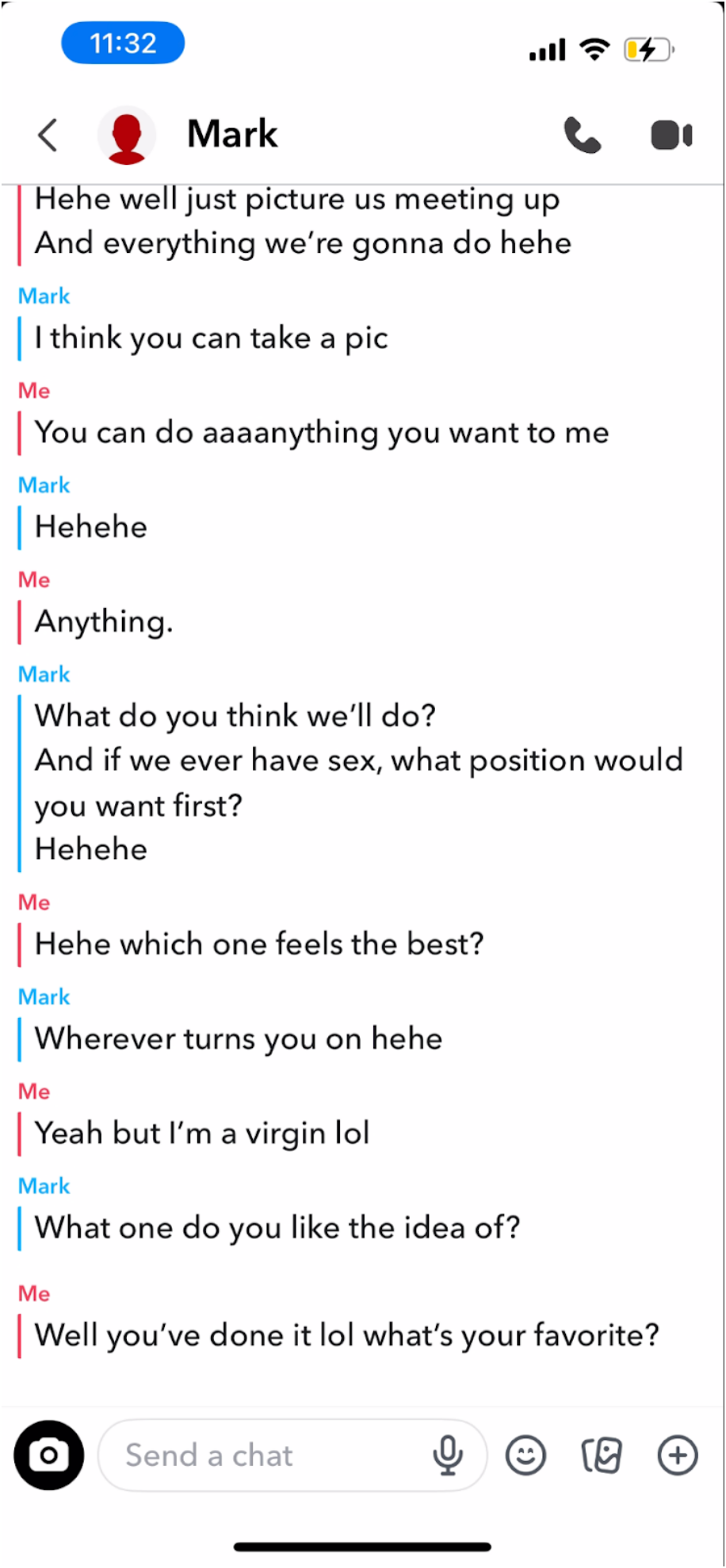Start a video call with Mark
This screenshot has height=1568, width=726.
[x=671, y=135]
